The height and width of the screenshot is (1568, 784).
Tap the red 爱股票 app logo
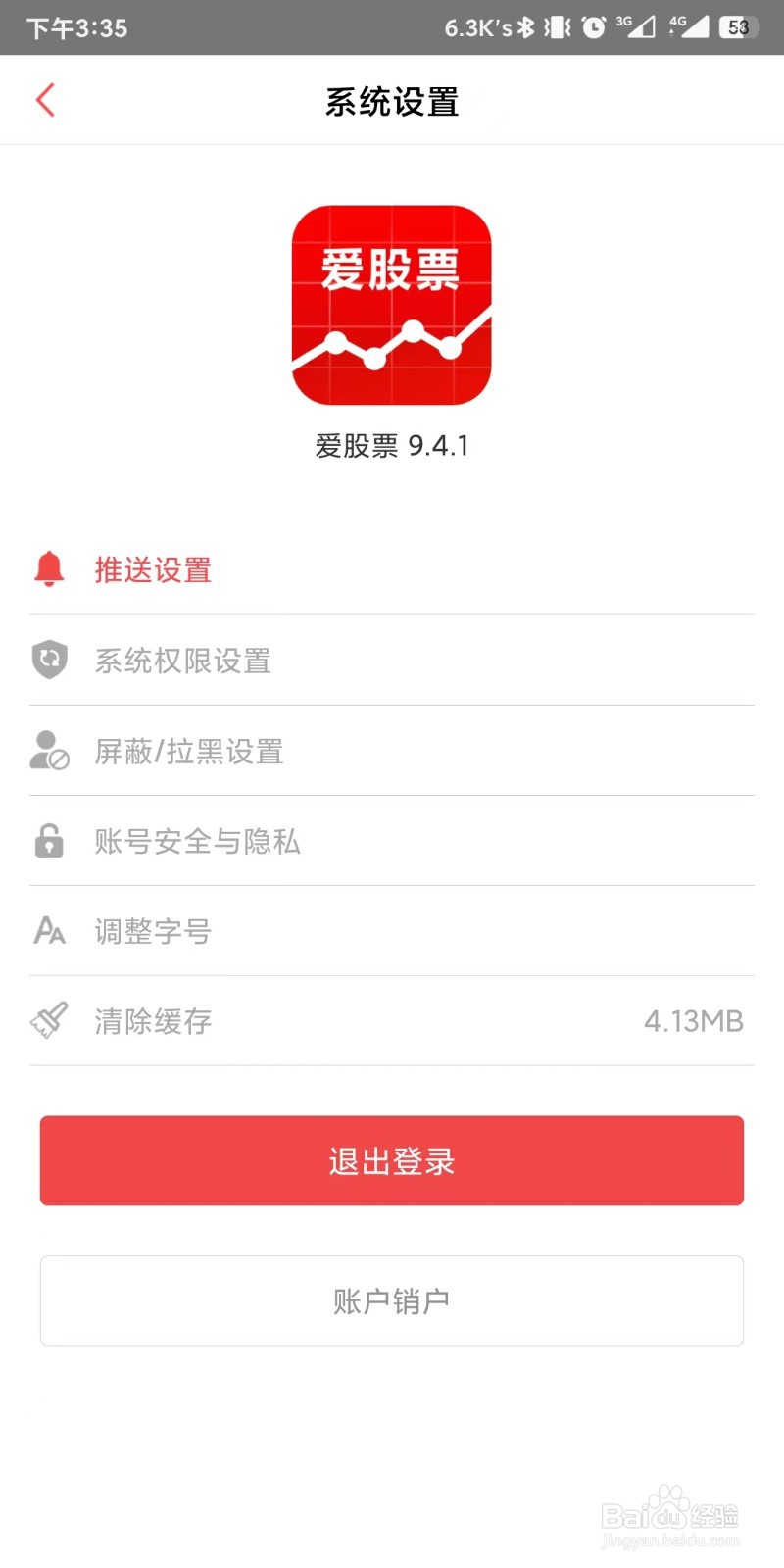click(391, 305)
